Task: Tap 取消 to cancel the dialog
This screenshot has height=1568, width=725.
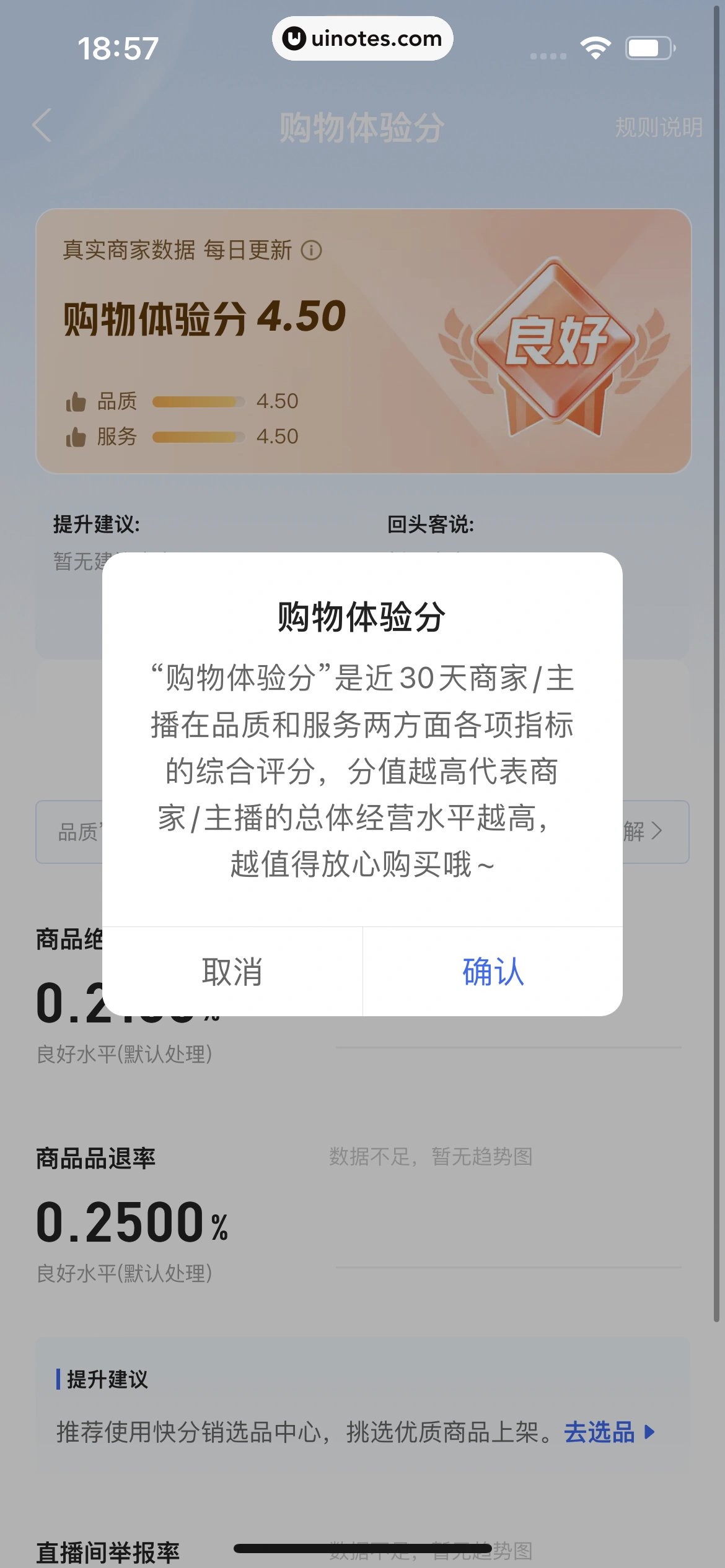Action: pyautogui.click(x=232, y=971)
